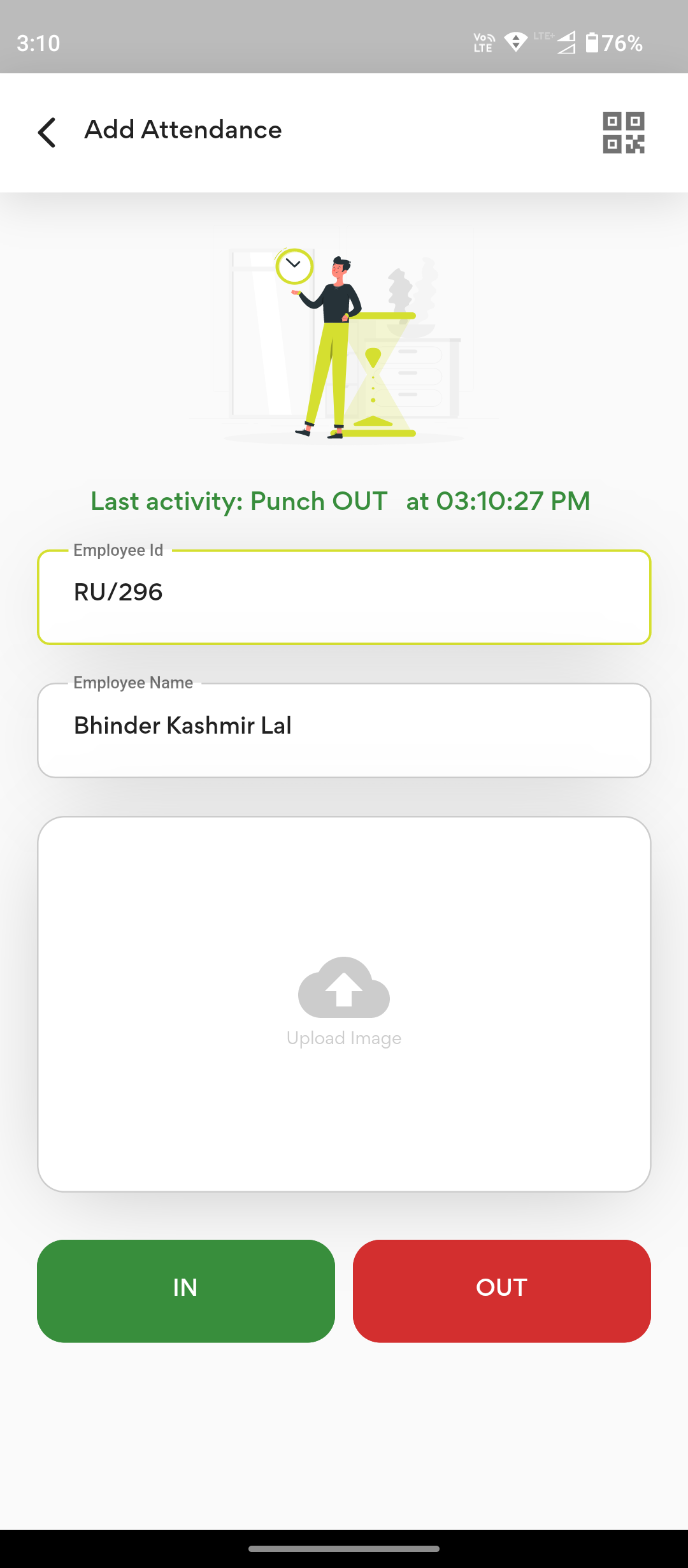Punch IN with the green button
This screenshot has height=1568, width=688.
(x=186, y=1291)
